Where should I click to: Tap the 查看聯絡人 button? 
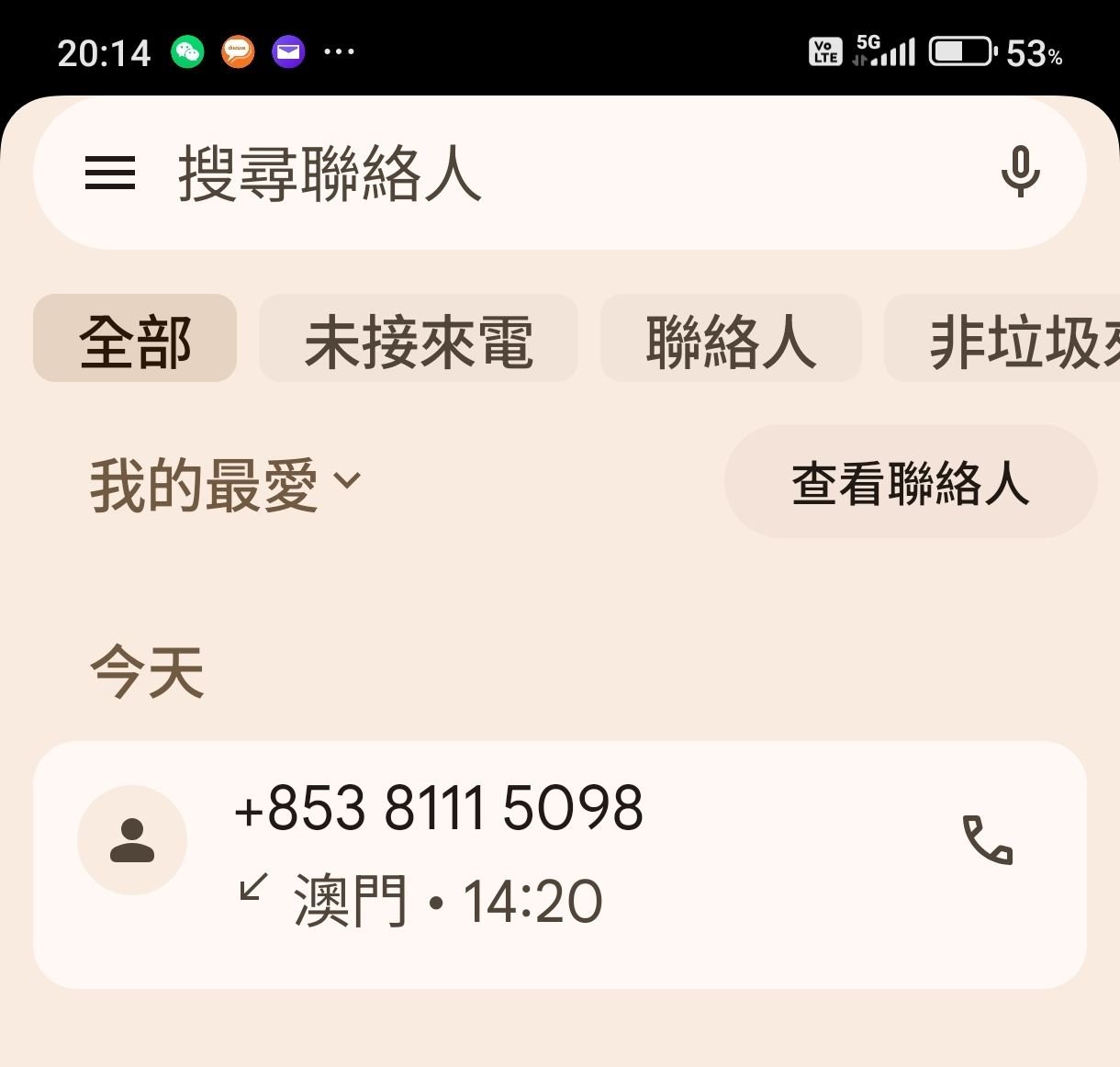910,482
